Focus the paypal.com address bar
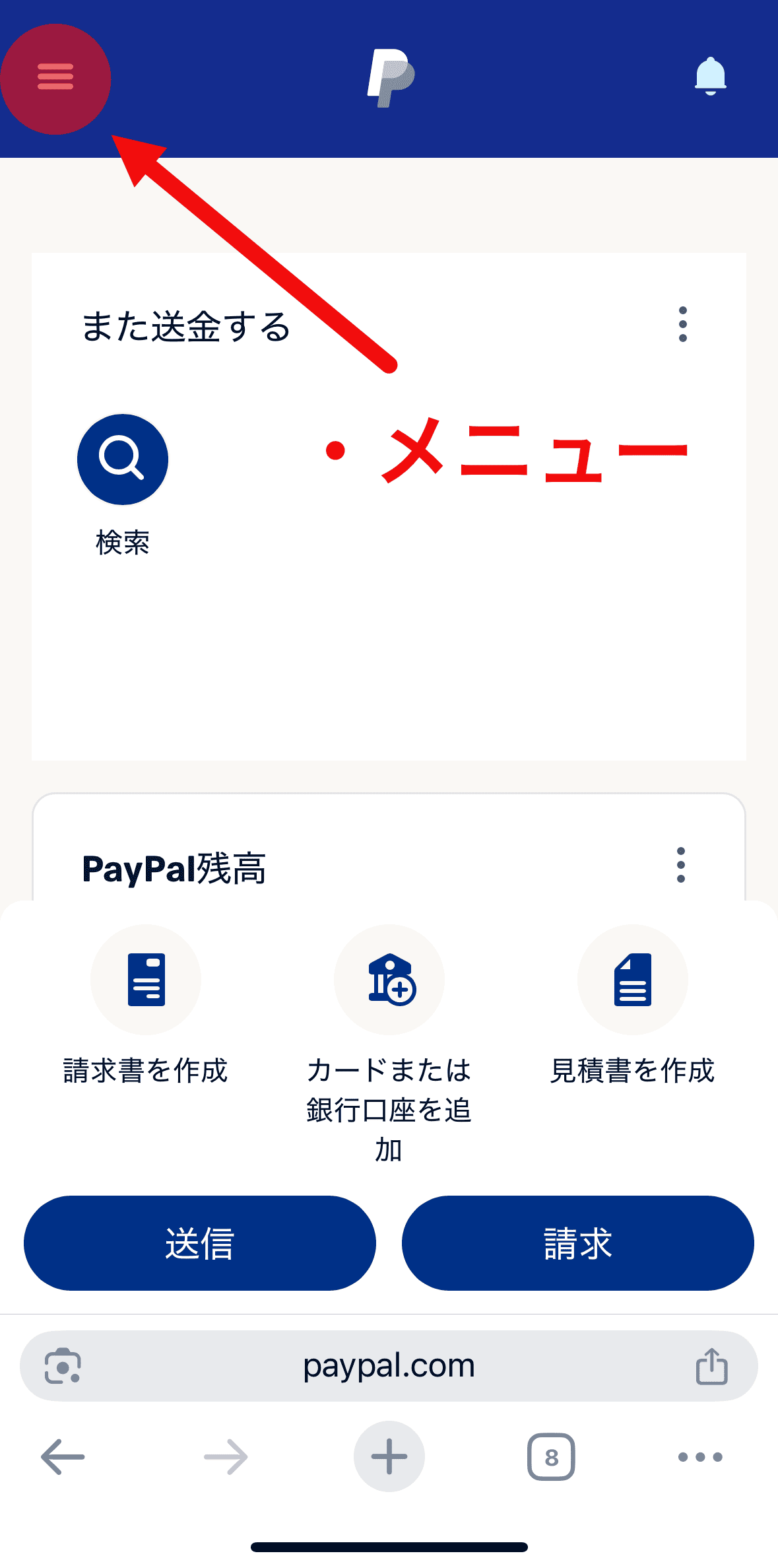 389,1366
